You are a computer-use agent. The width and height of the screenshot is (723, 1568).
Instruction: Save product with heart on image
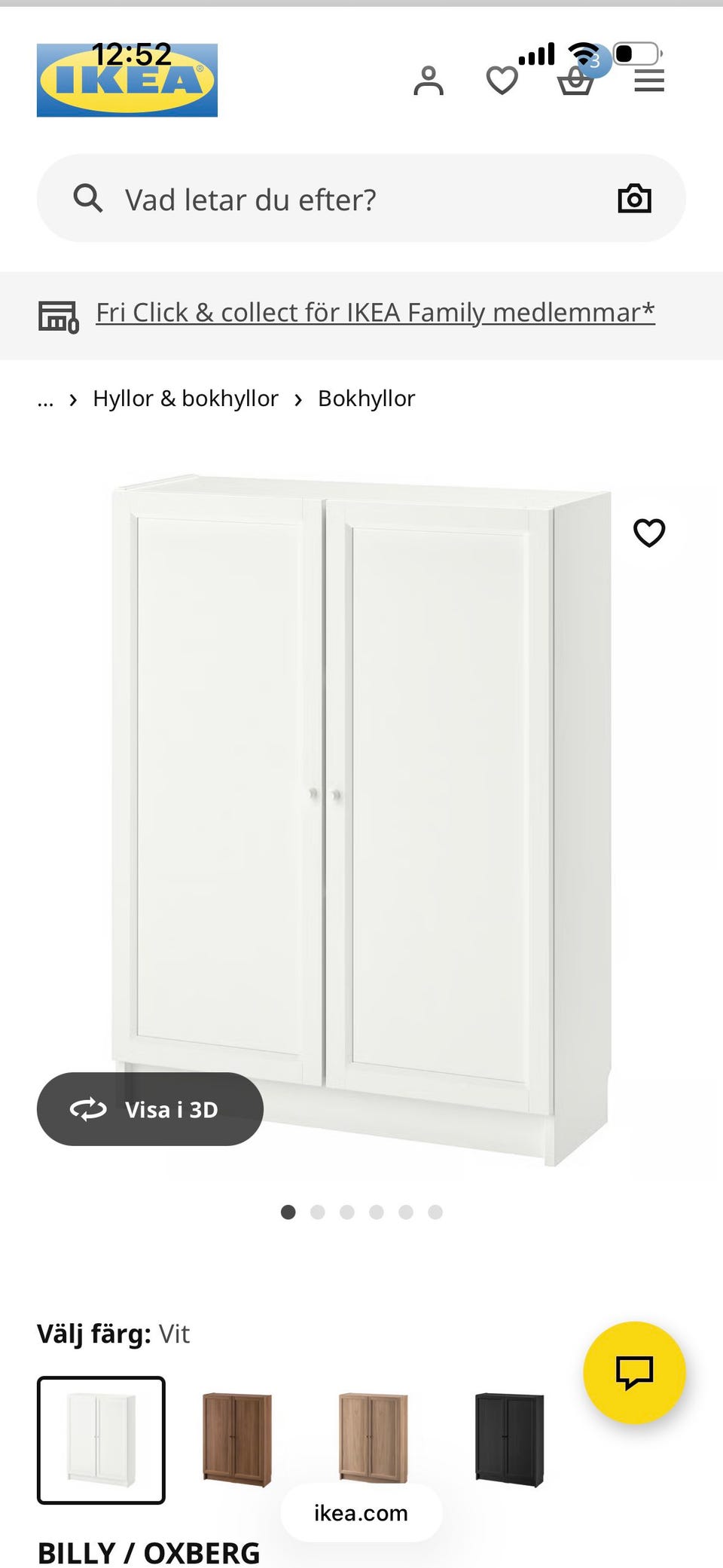point(649,533)
